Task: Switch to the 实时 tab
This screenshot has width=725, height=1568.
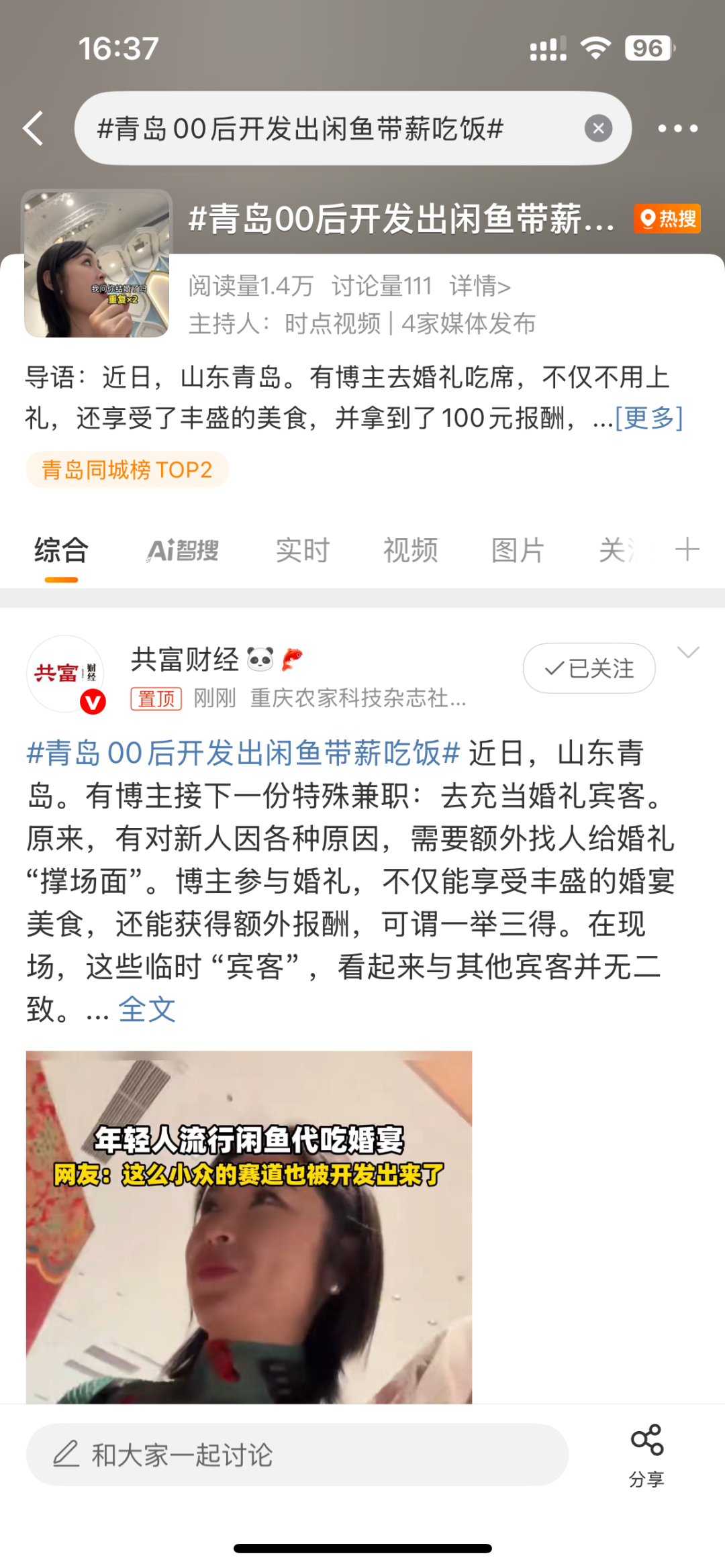Action: pos(303,551)
